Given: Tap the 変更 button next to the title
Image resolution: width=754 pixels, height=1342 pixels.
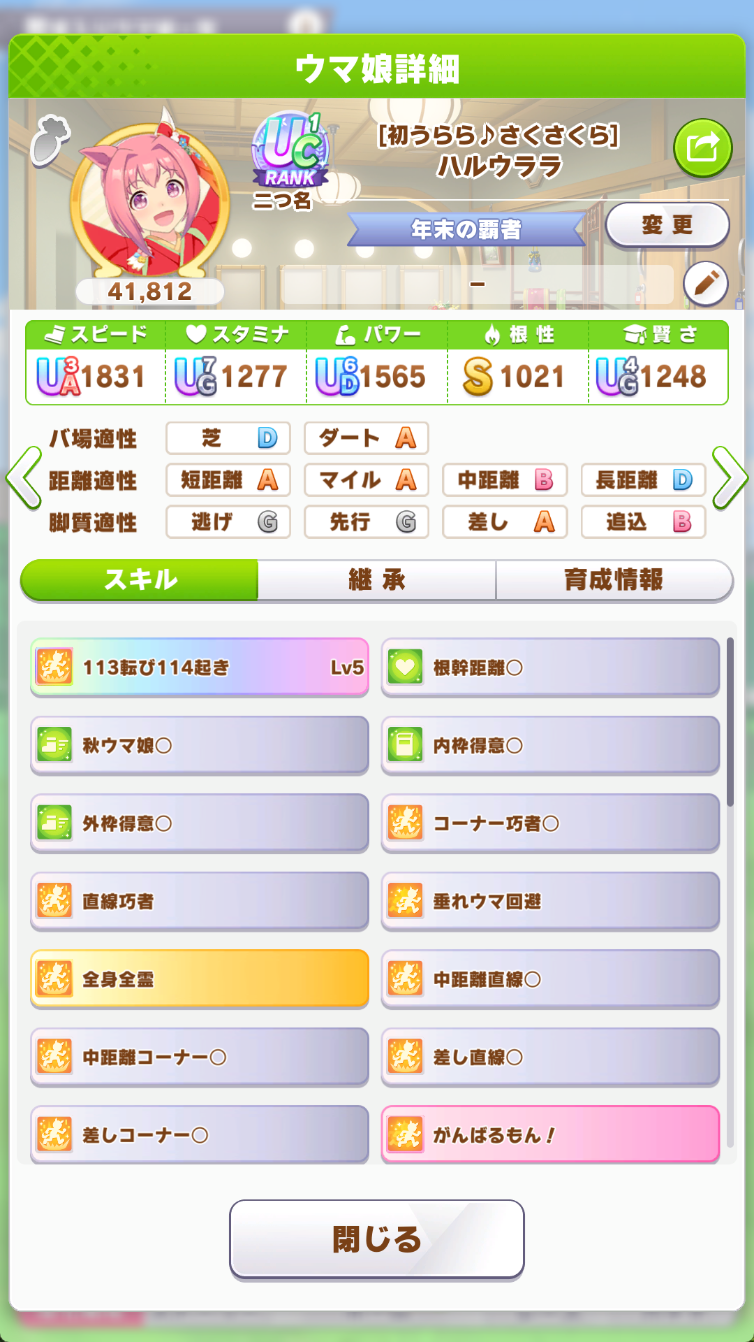Looking at the screenshot, I should point(667,226).
